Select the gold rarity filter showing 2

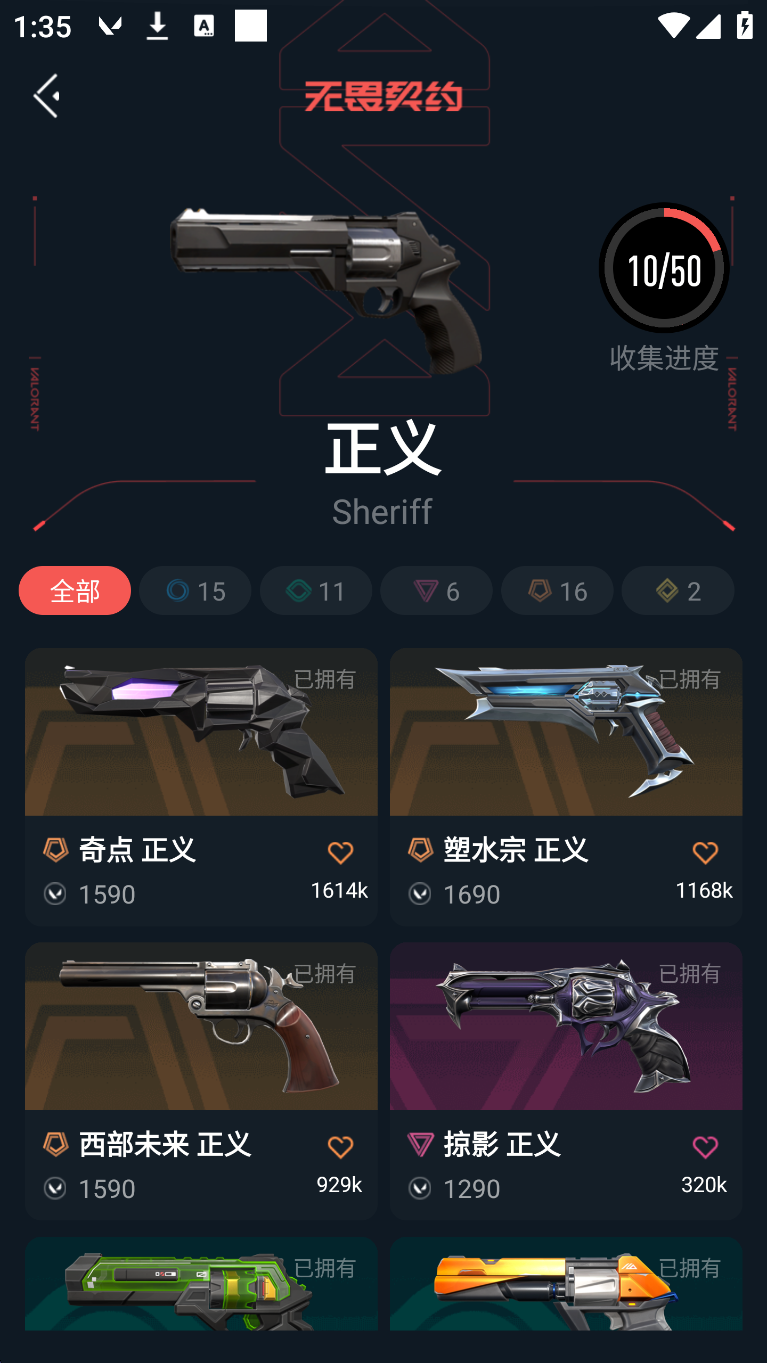point(677,590)
